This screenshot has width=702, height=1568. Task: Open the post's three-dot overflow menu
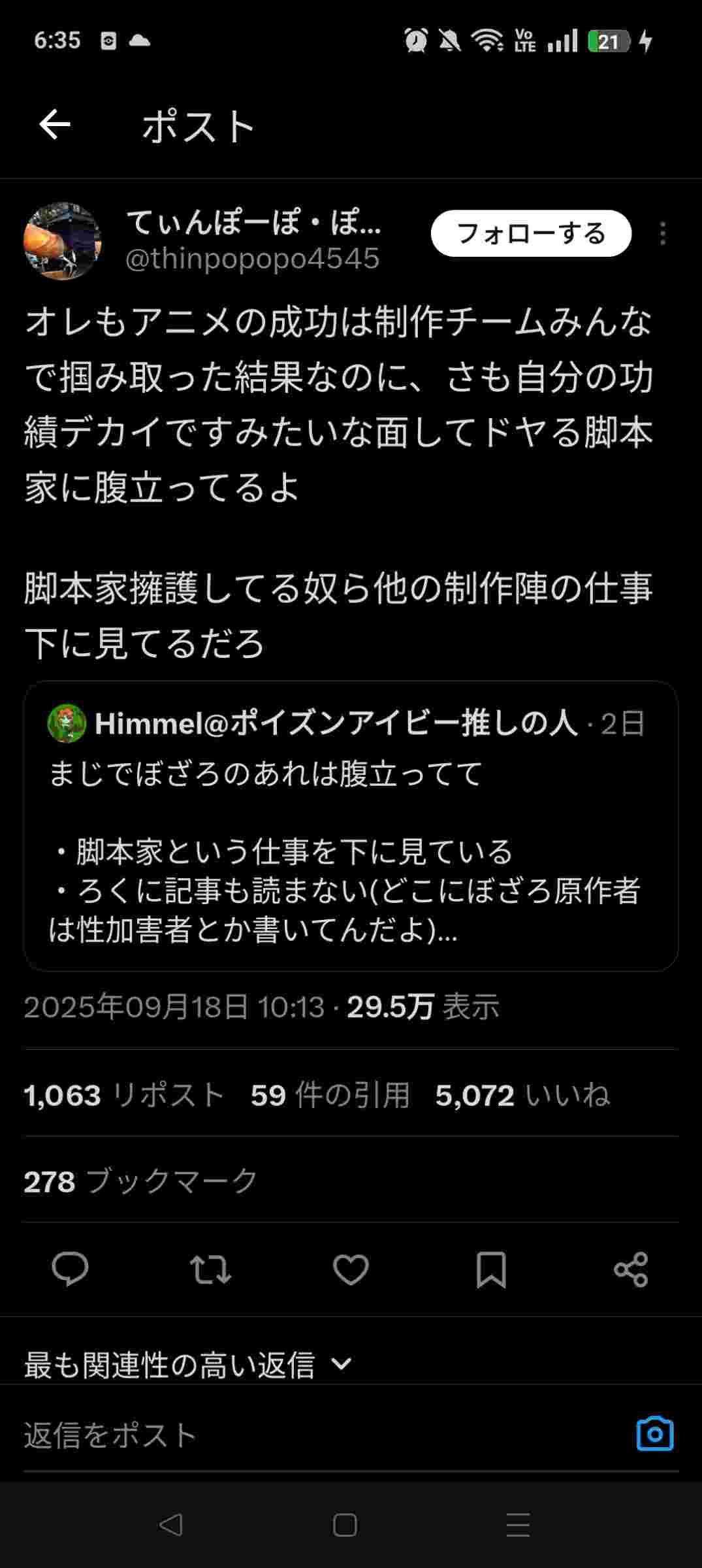click(663, 233)
